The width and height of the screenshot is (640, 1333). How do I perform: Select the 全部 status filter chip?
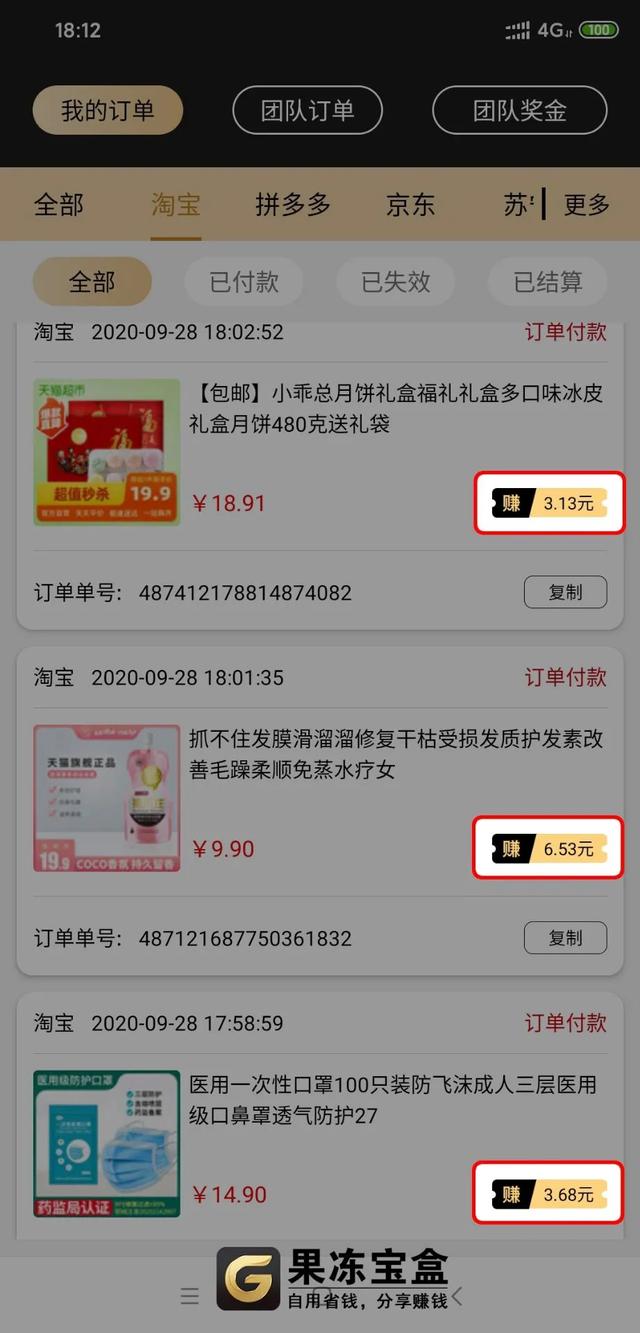pyautogui.click(x=92, y=282)
